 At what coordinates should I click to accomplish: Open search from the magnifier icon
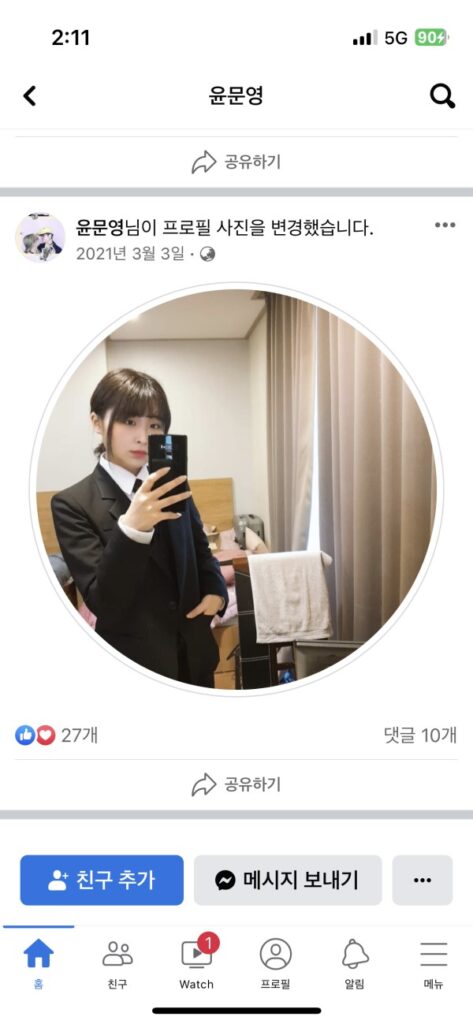click(442, 96)
